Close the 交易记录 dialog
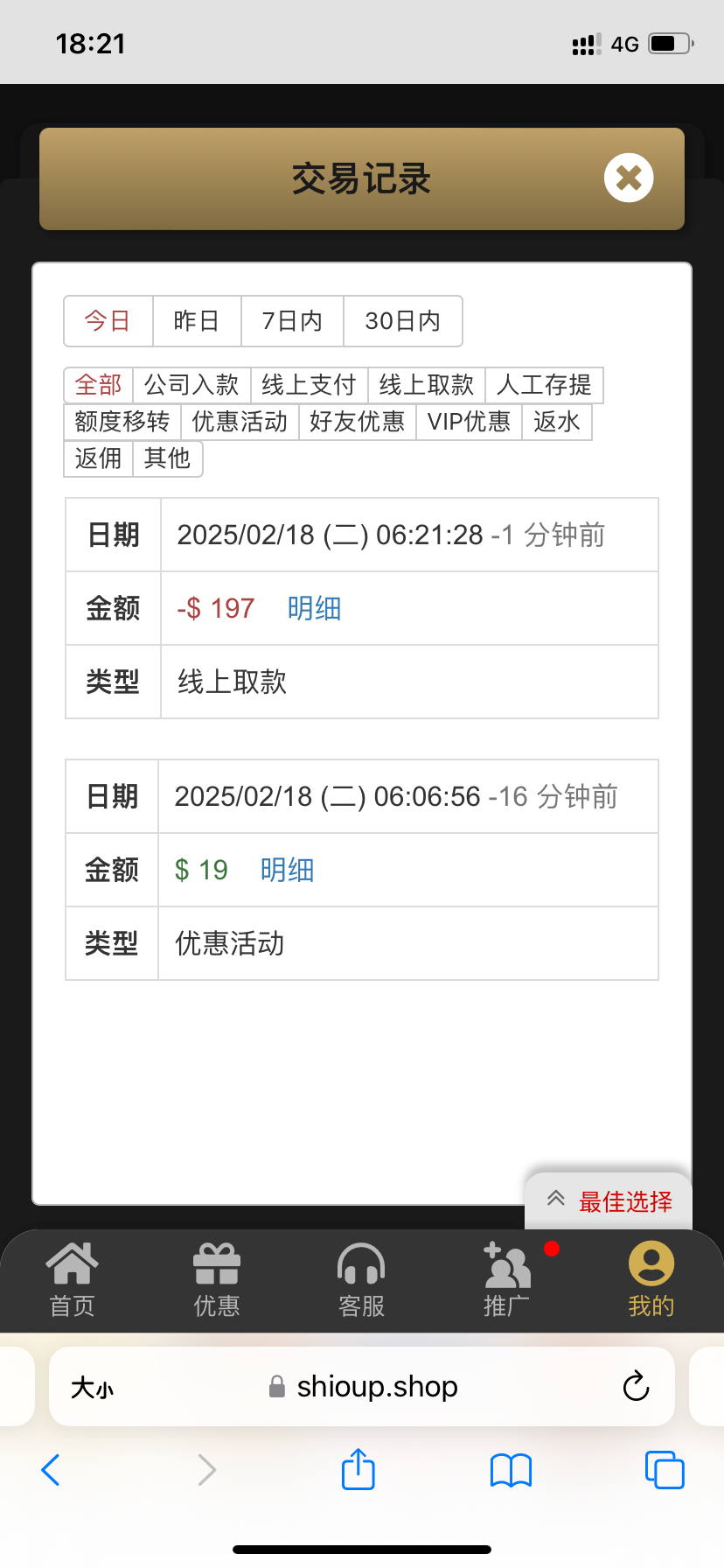The height and width of the screenshot is (1568, 724). [x=629, y=178]
